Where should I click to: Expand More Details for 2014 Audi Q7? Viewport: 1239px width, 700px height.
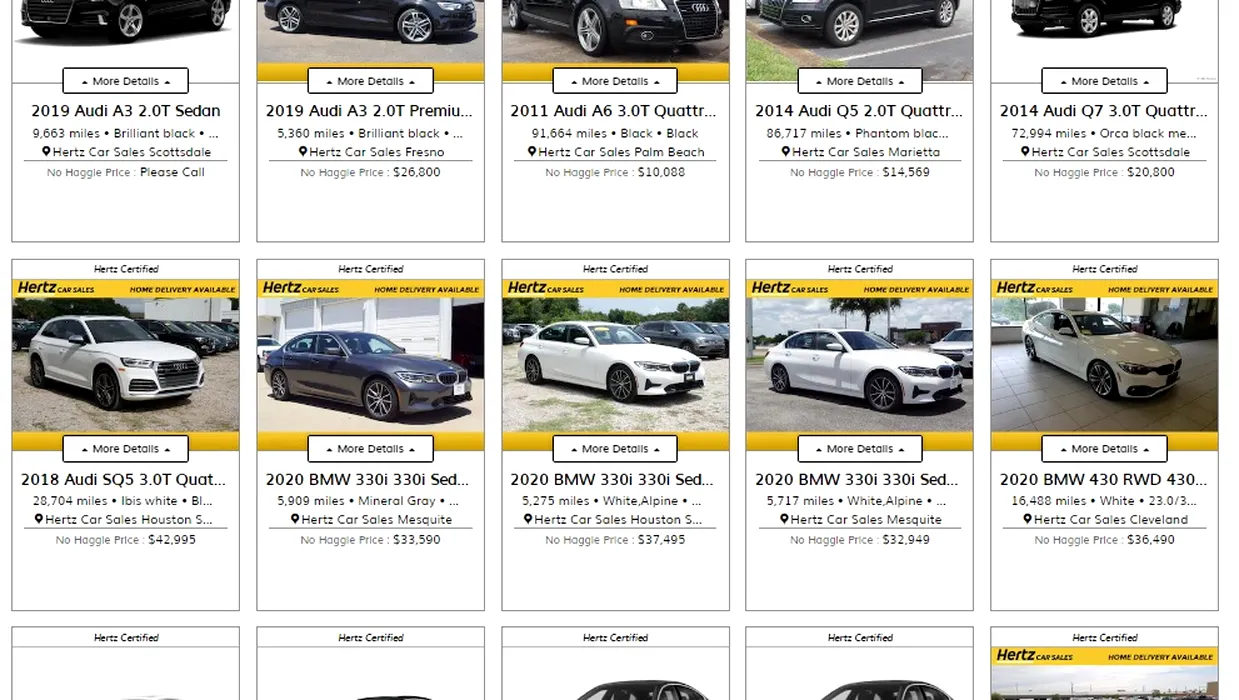pos(1104,81)
